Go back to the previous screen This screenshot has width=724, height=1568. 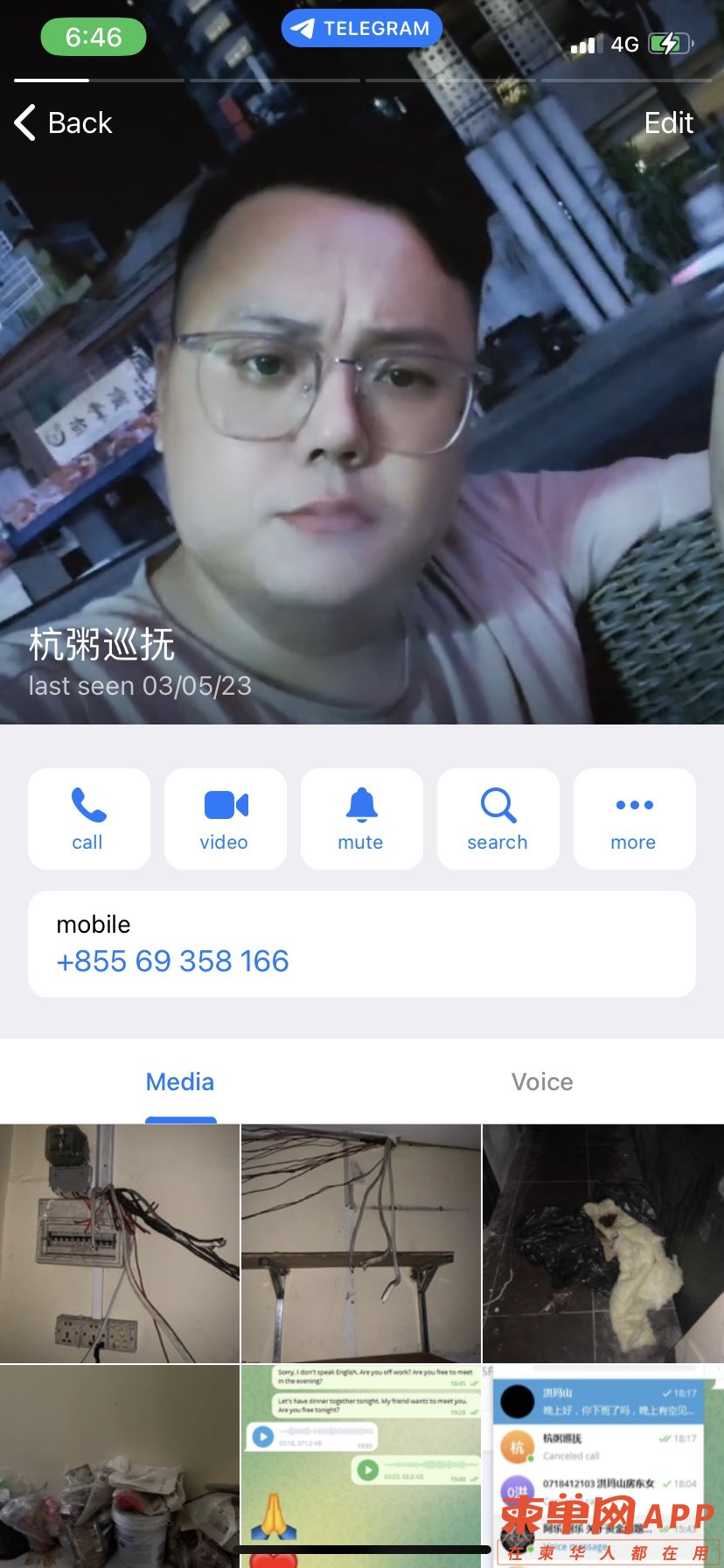(x=64, y=123)
